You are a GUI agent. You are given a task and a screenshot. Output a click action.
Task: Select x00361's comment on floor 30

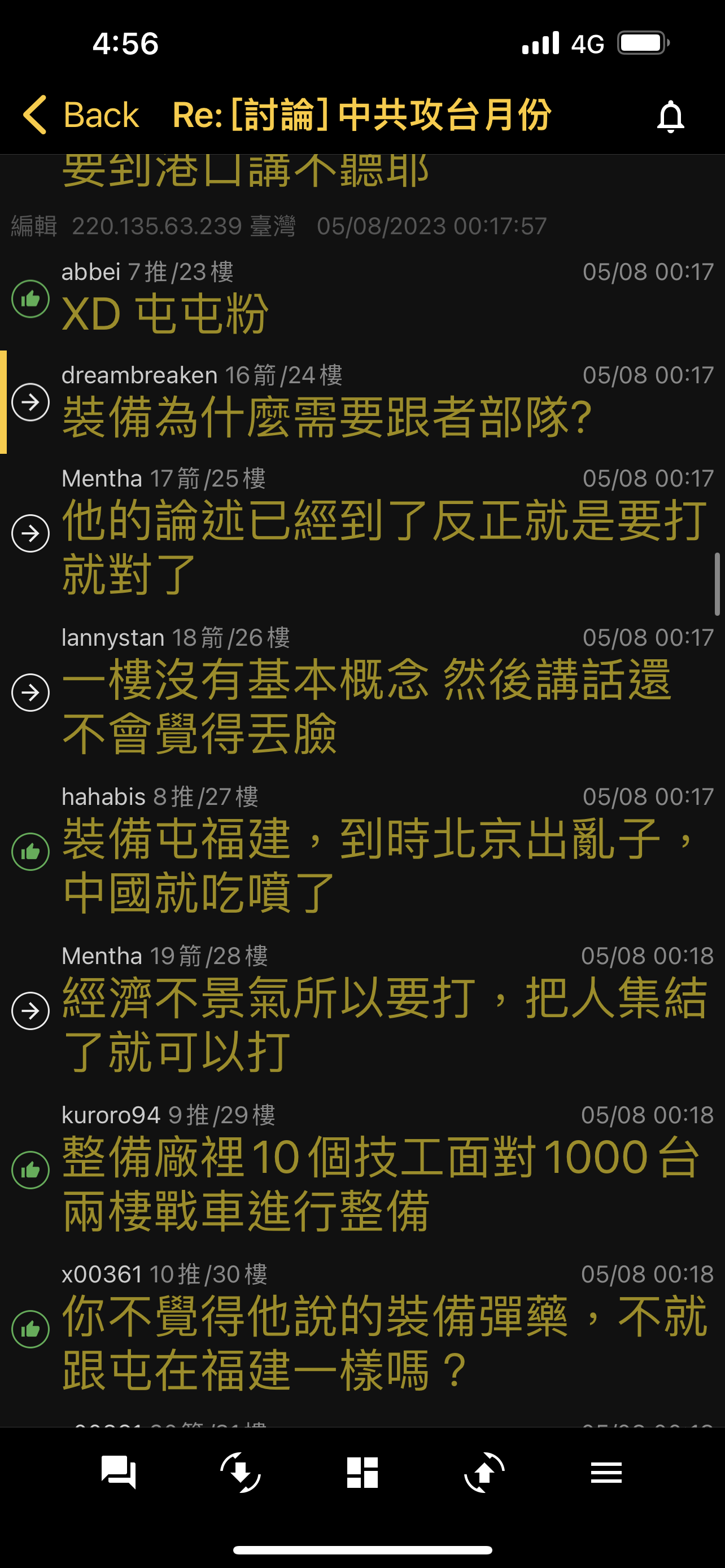coord(362,1329)
